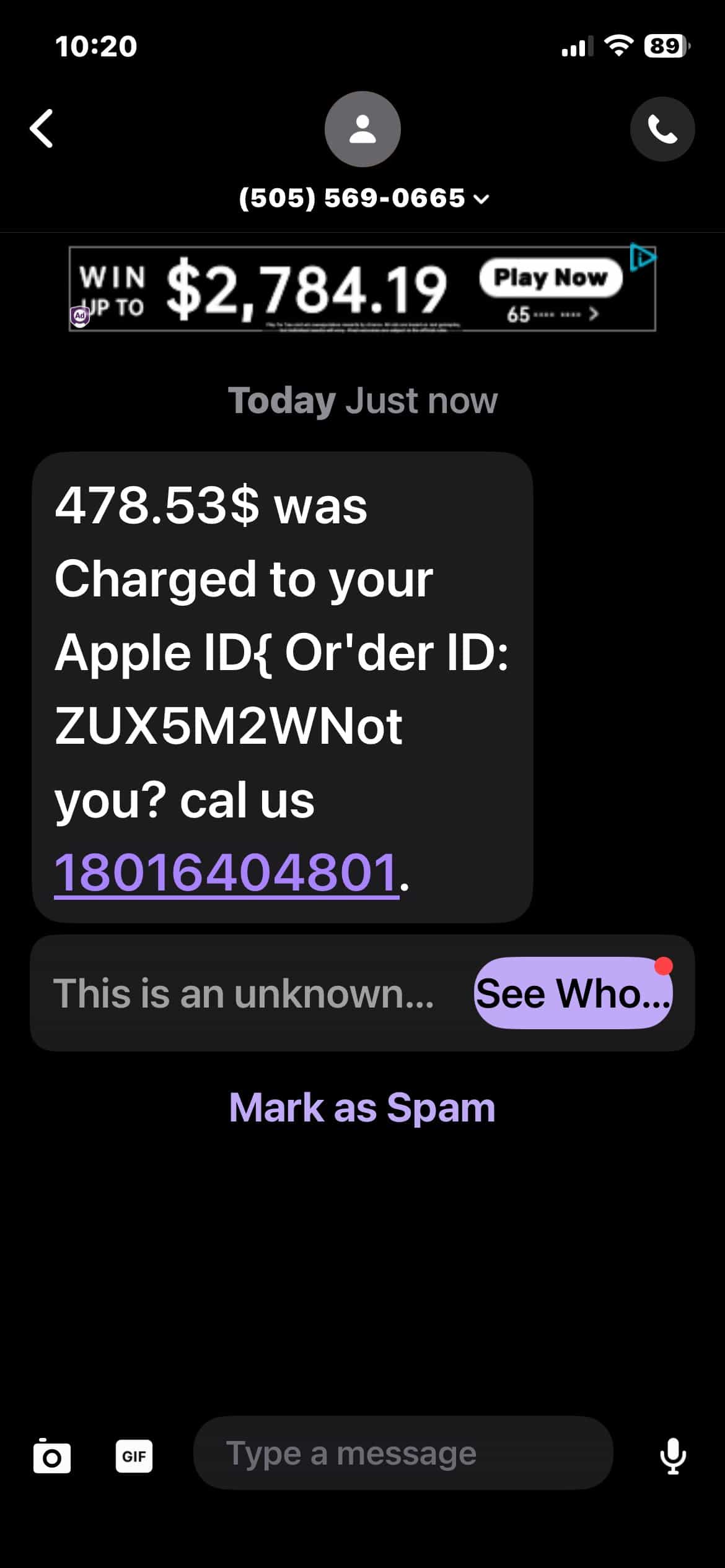Open the AdChoices icon on the banner
This screenshot has height=1568, width=725.
pos(643,257)
